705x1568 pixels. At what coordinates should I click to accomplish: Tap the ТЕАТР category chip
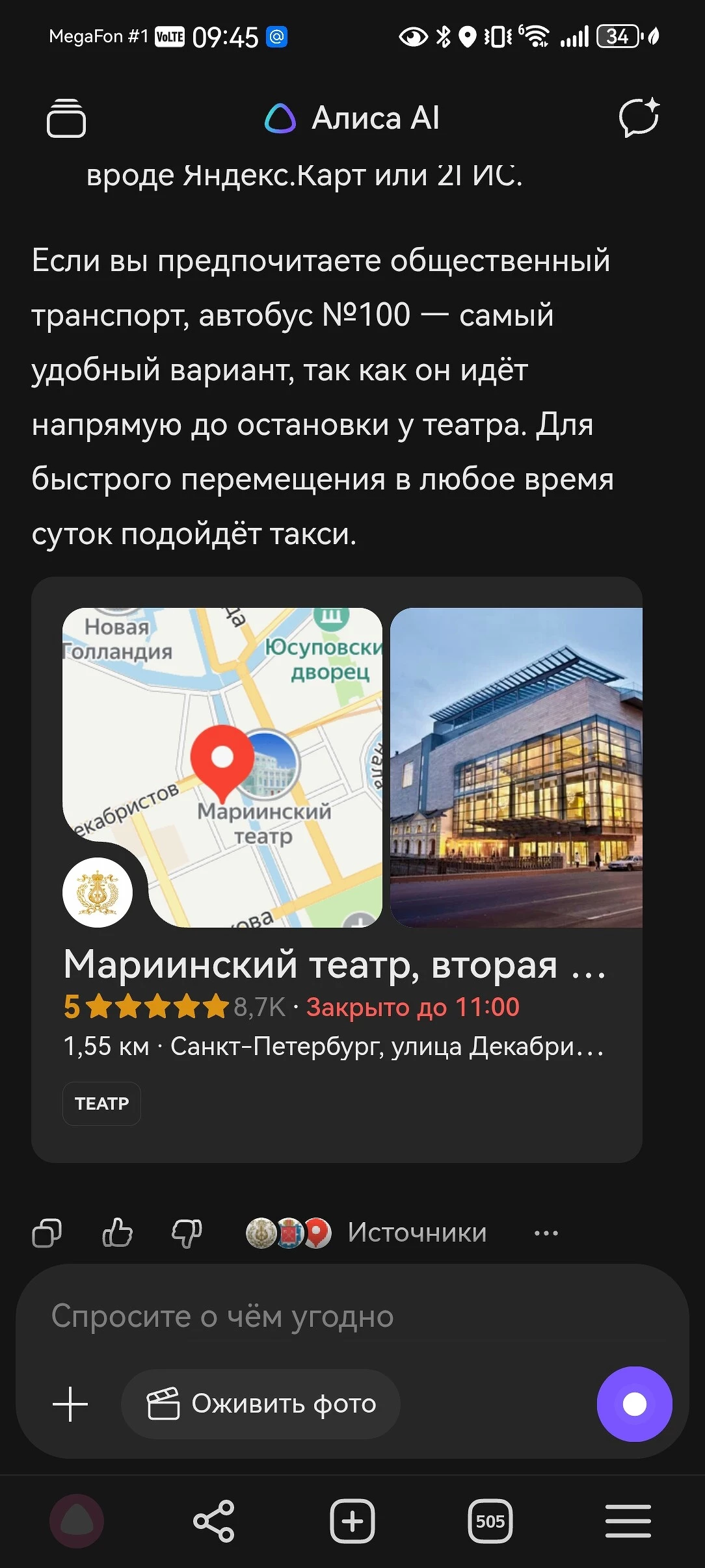click(101, 1103)
